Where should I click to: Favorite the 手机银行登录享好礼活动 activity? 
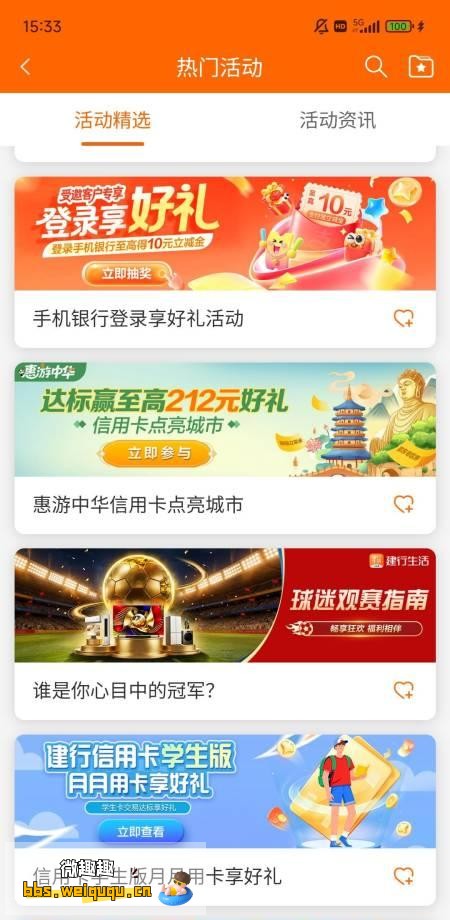pyautogui.click(x=404, y=319)
